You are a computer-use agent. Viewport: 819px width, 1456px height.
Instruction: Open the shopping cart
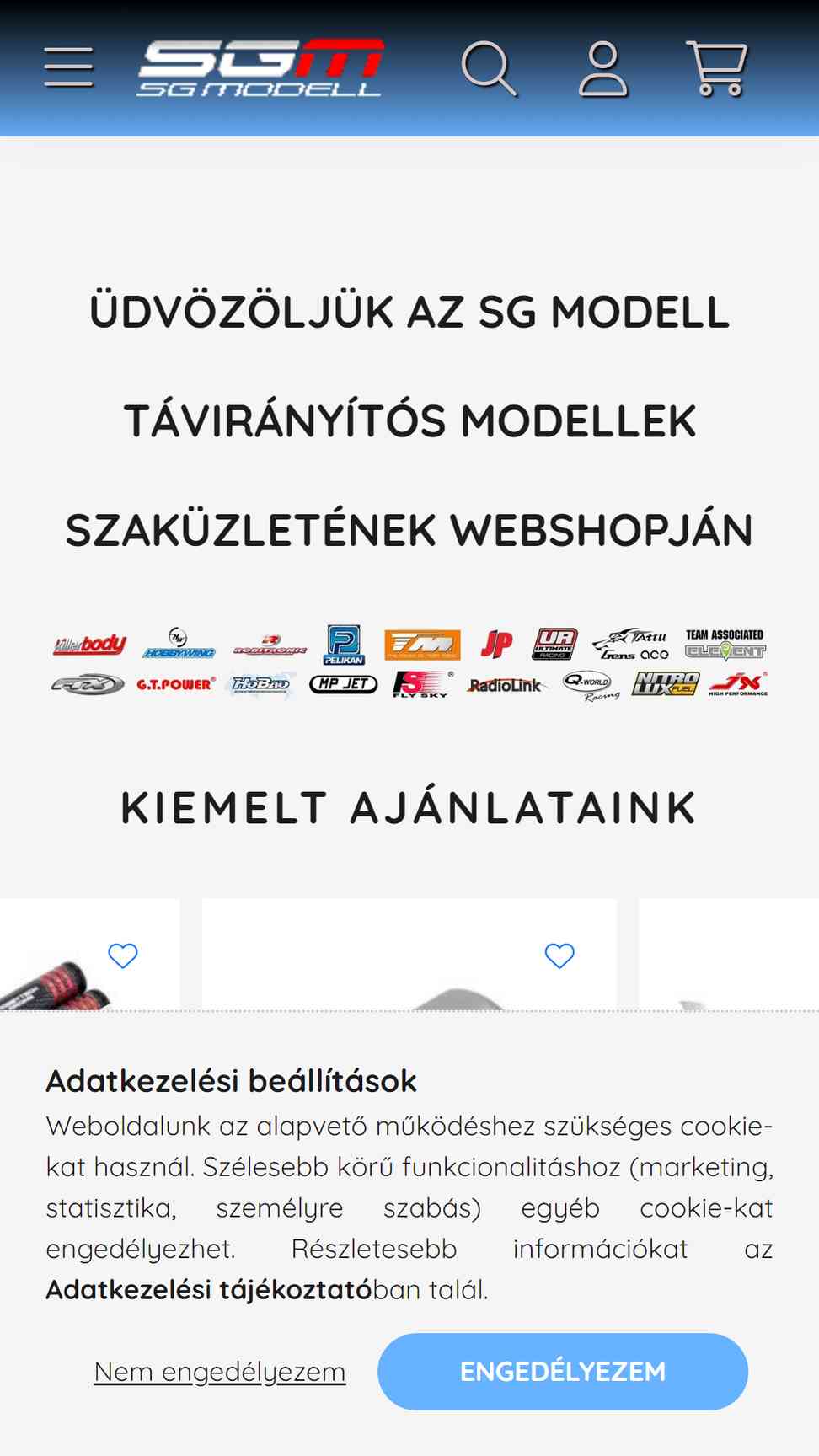click(x=718, y=68)
